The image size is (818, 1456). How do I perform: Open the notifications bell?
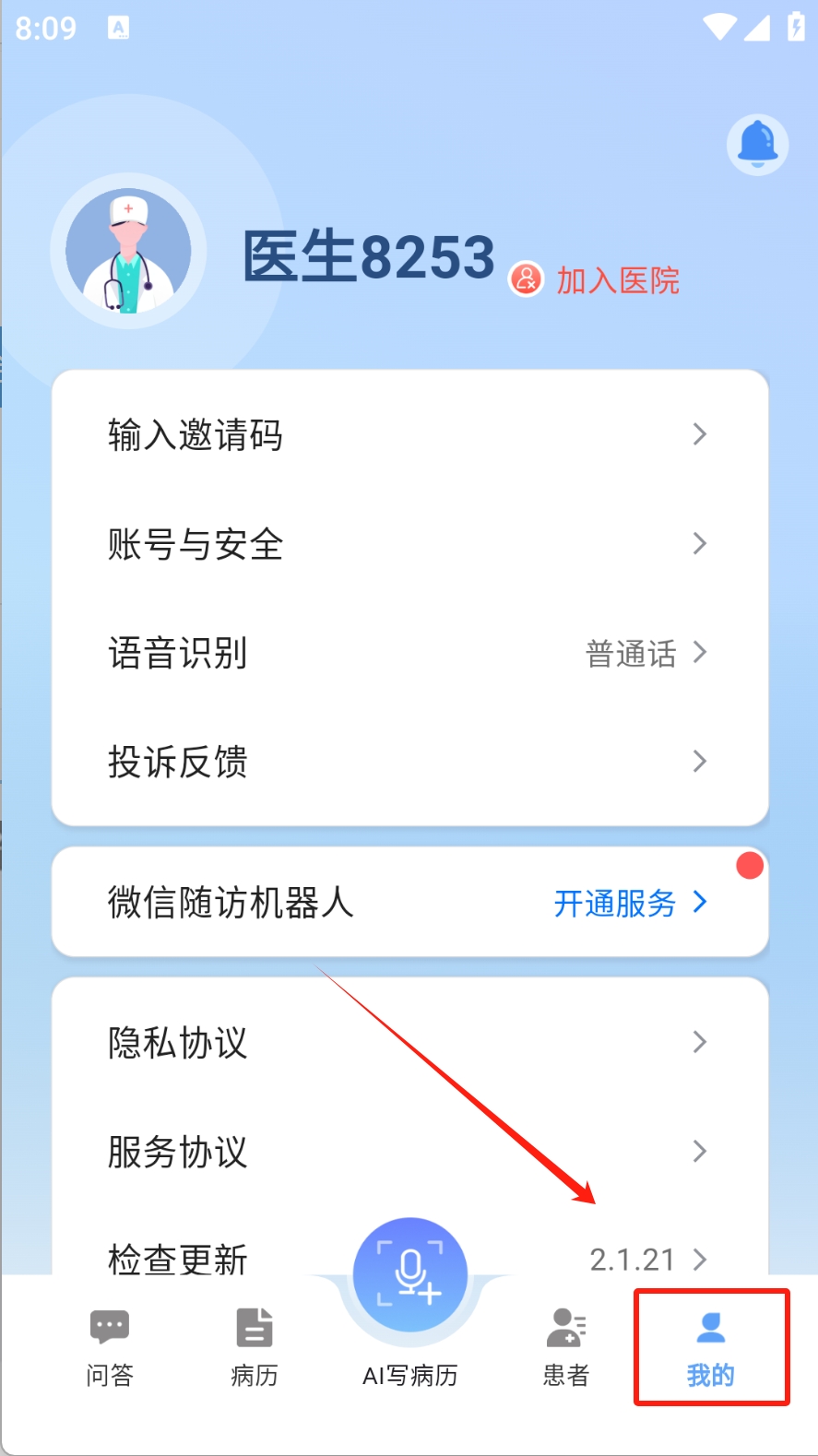click(757, 145)
